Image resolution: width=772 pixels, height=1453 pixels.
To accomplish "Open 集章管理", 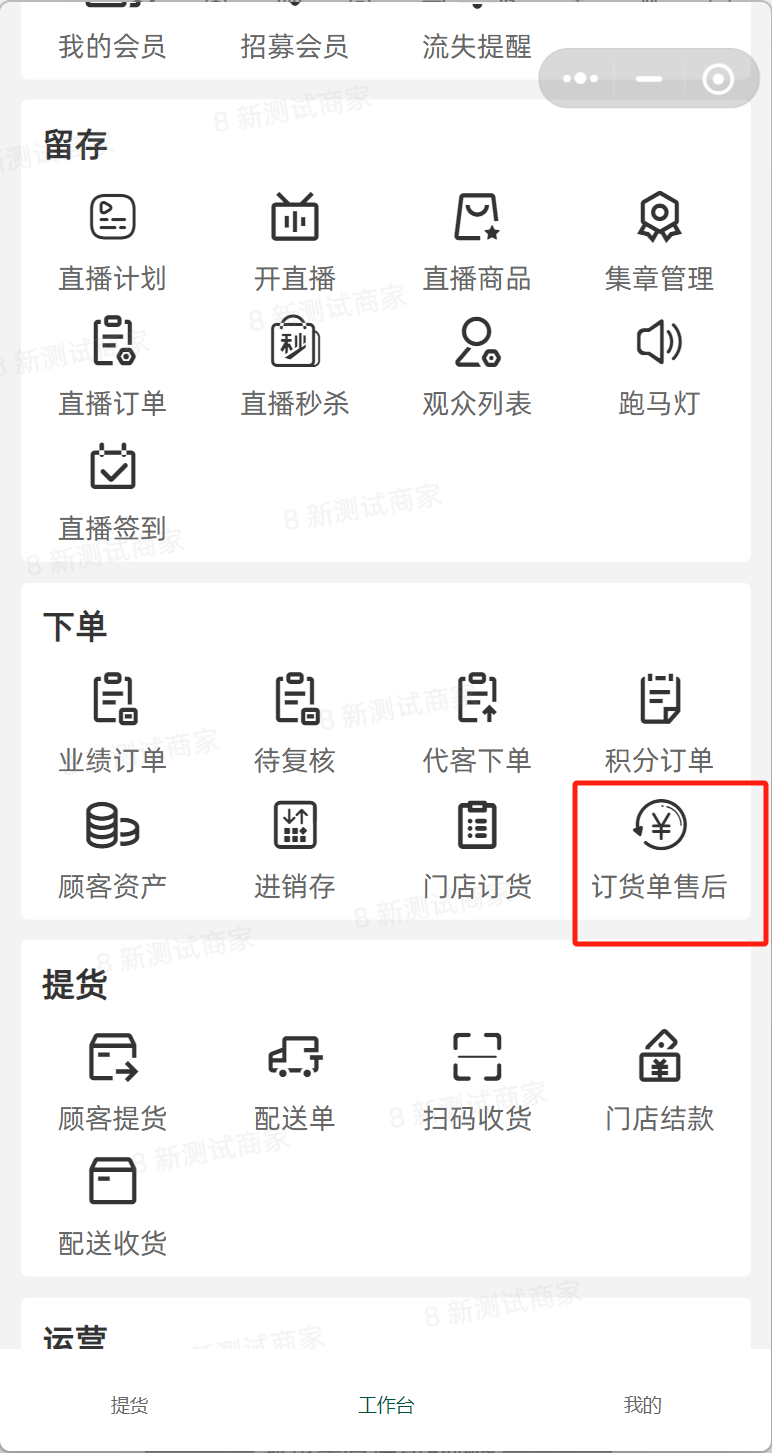I will 659,242.
